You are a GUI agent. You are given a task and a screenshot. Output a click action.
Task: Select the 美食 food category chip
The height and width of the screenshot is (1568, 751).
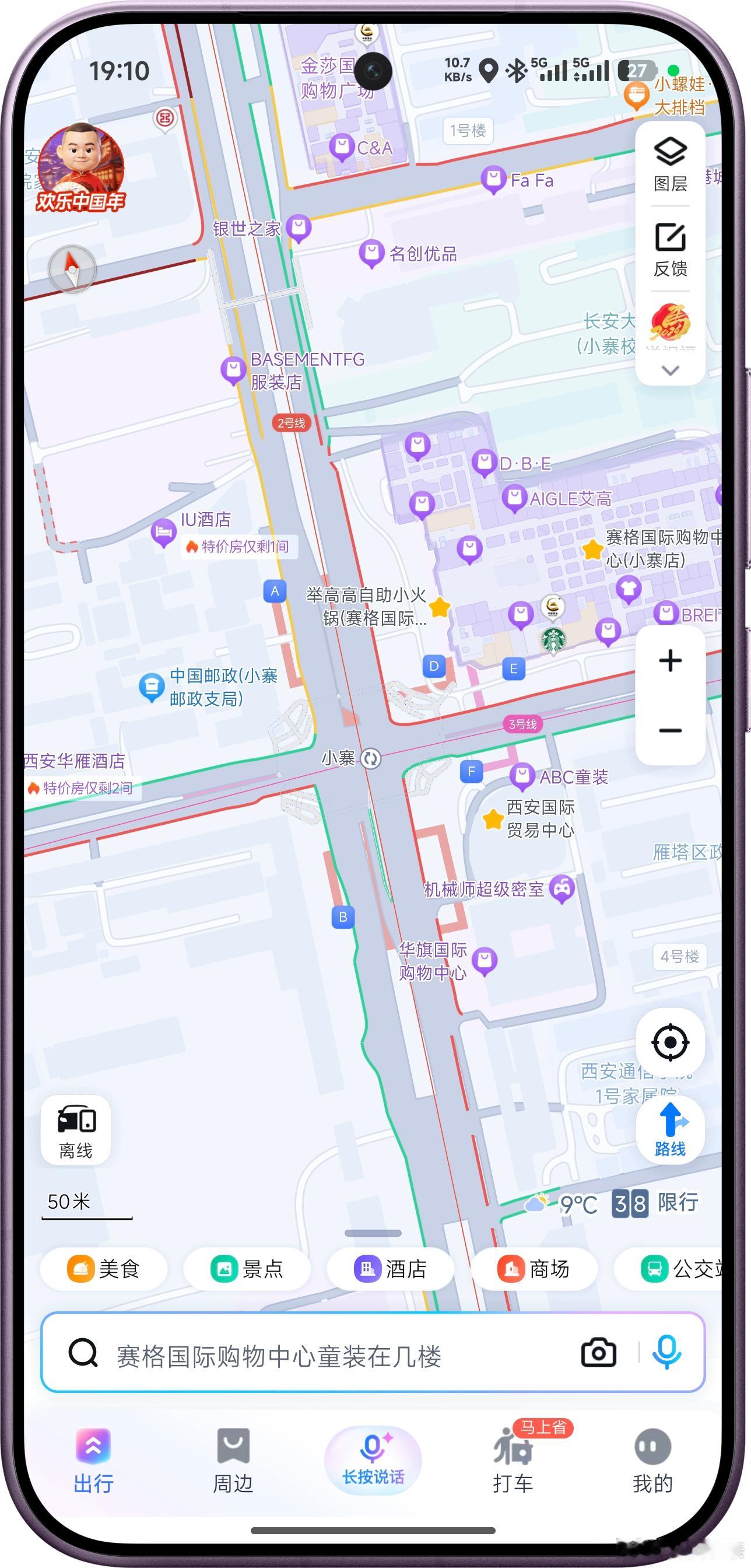coord(105,1269)
